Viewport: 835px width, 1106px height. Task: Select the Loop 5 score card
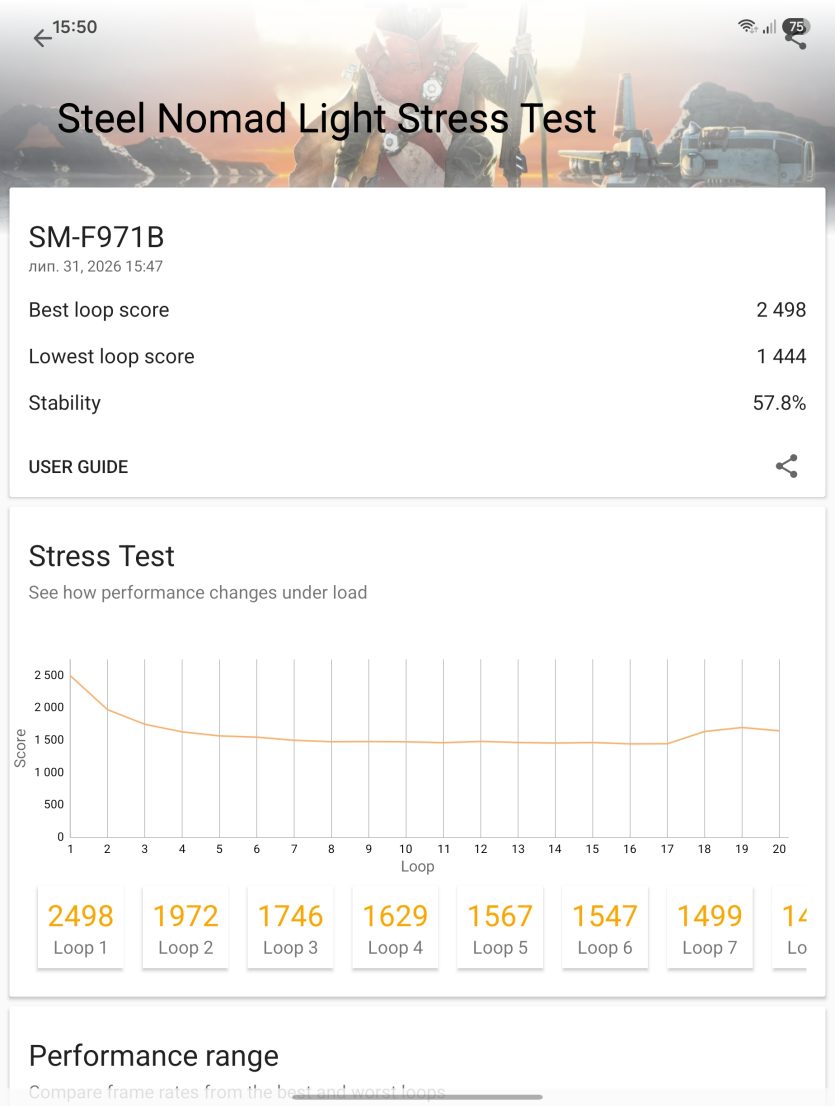500,928
